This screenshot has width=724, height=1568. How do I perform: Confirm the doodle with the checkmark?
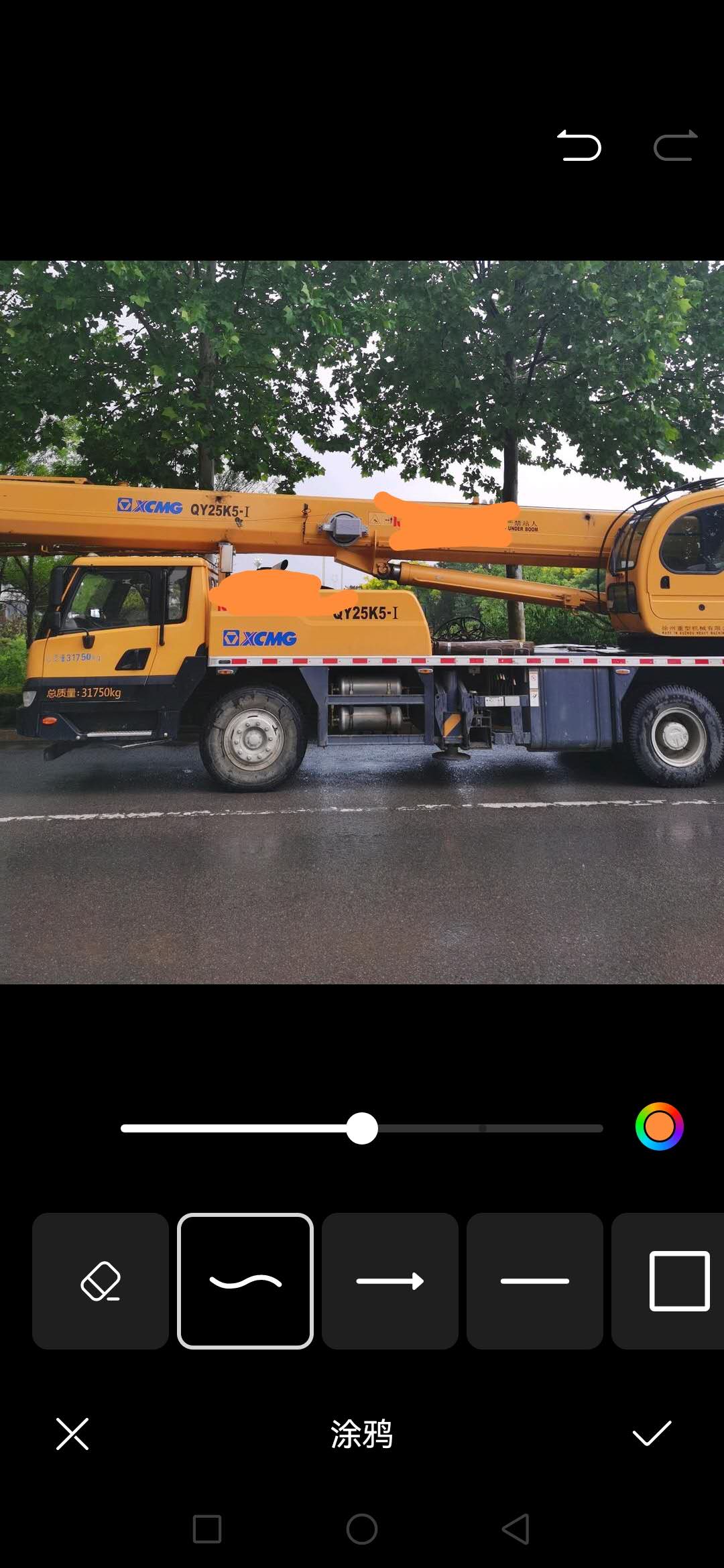click(x=652, y=1434)
